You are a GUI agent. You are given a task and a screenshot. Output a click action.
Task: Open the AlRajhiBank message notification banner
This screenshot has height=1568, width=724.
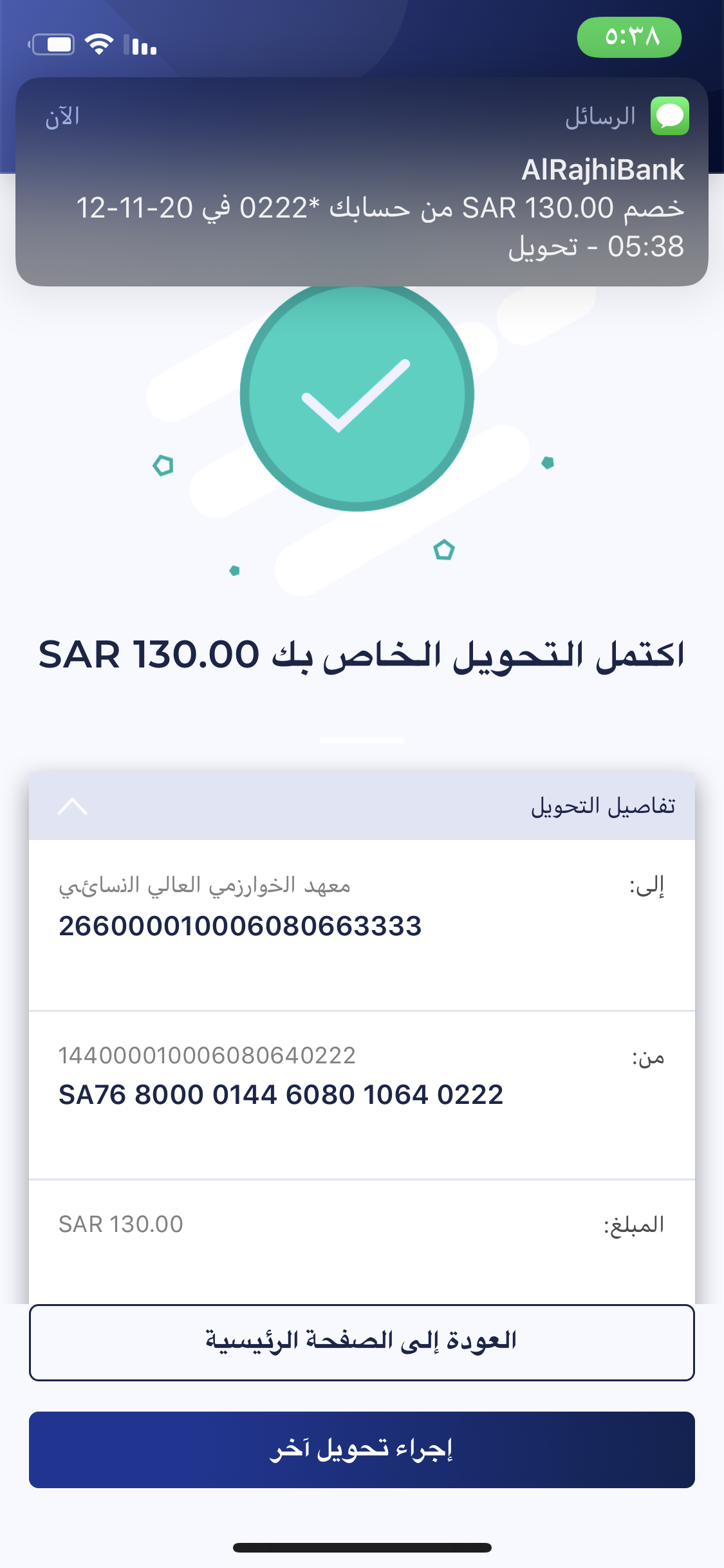362,182
